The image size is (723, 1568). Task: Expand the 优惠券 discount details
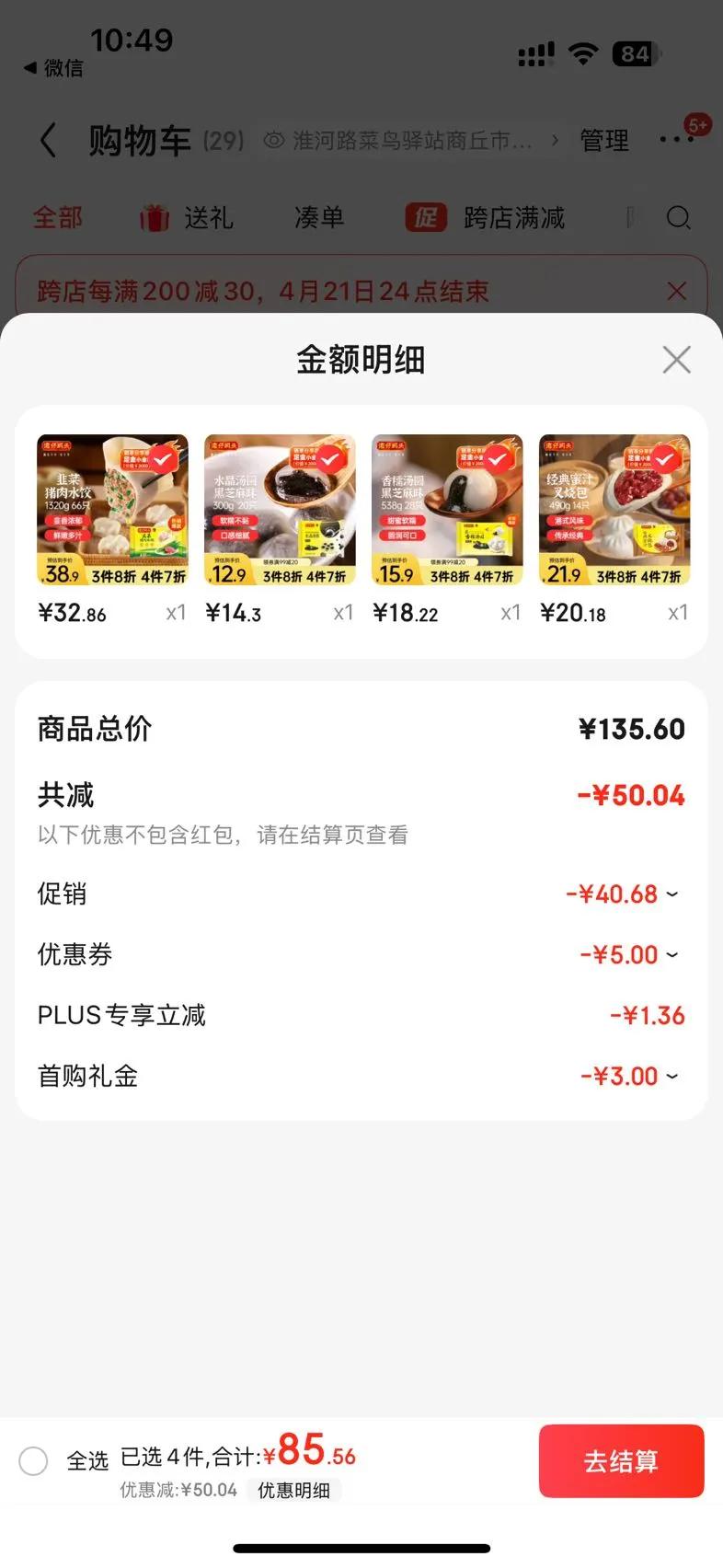tap(630, 954)
